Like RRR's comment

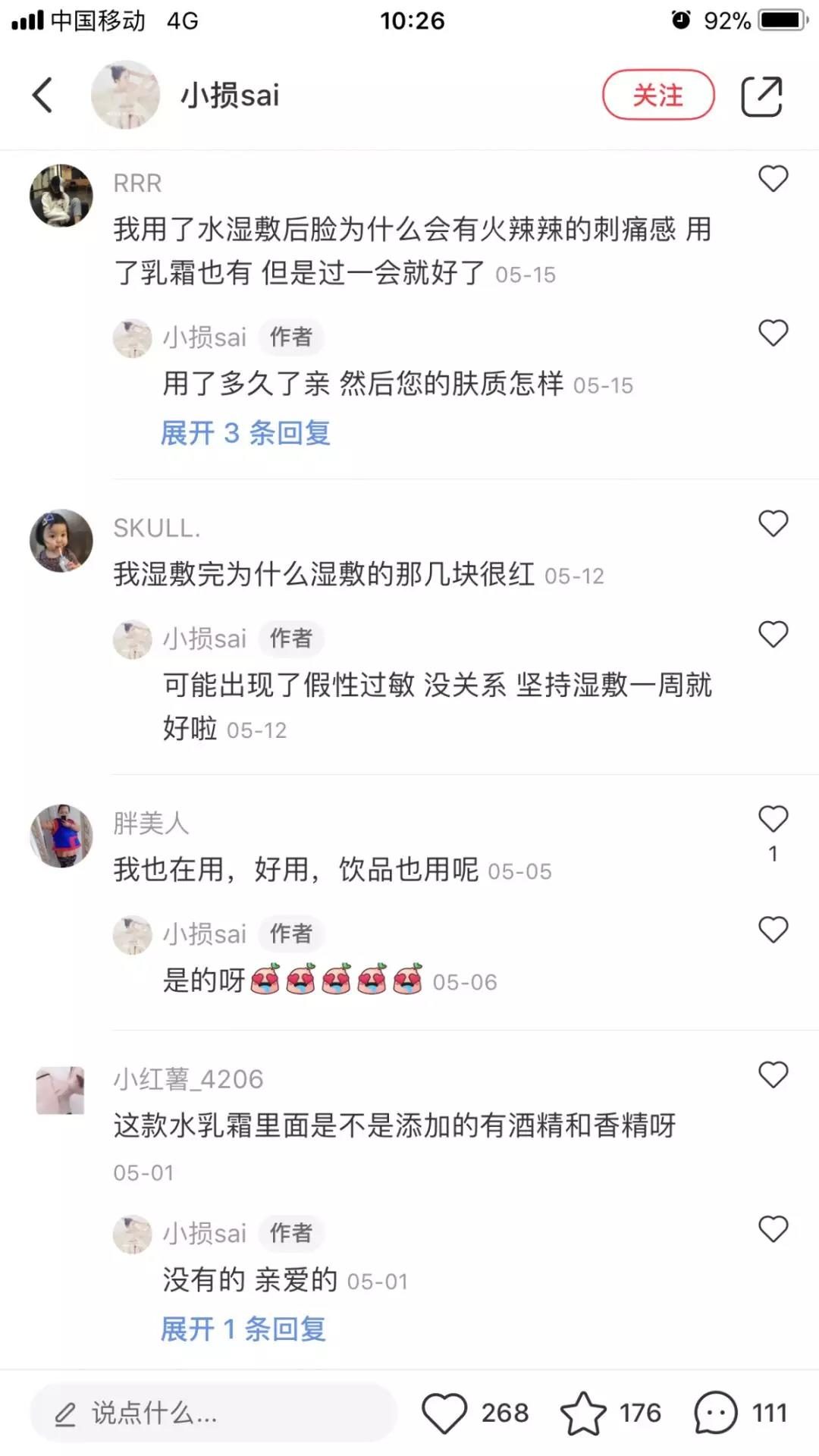click(773, 179)
